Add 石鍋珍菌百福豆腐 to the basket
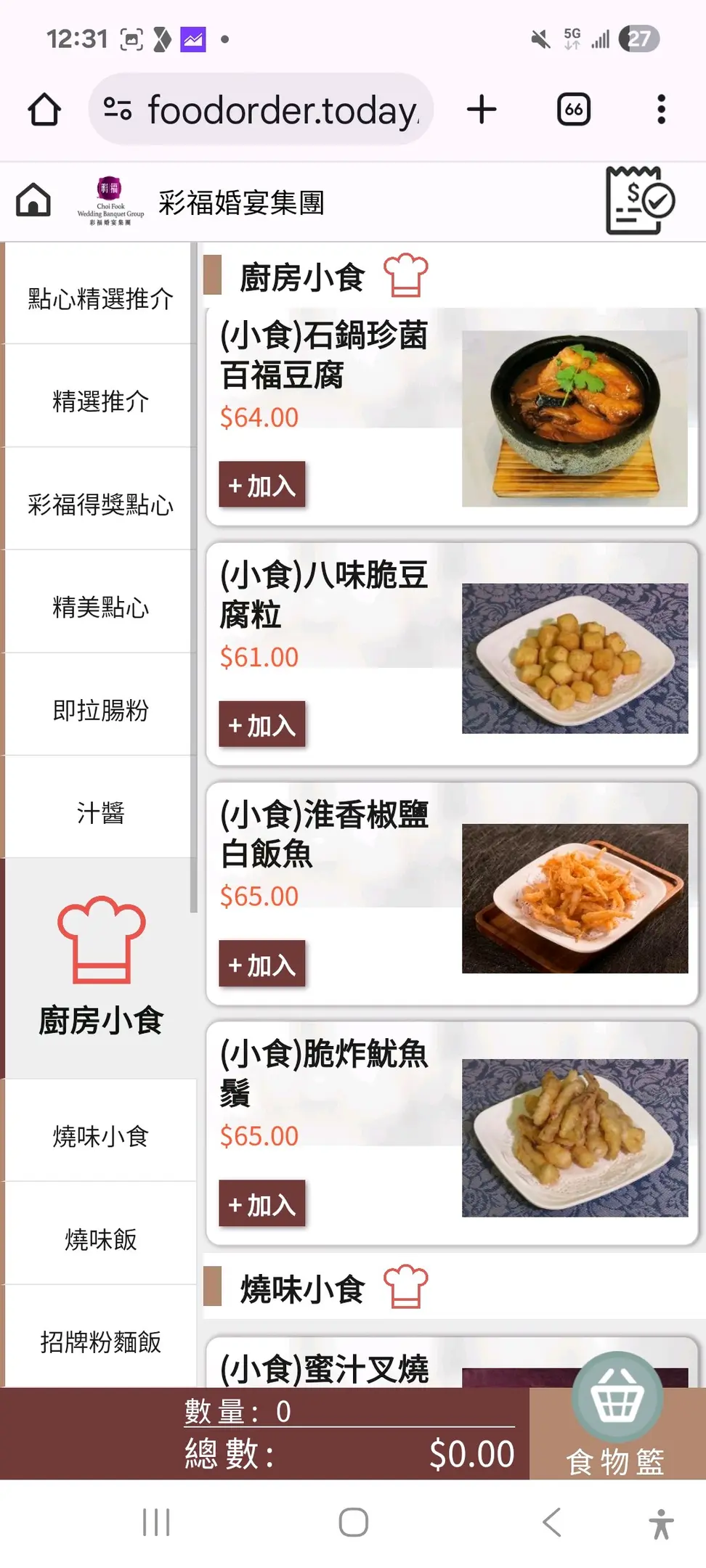The width and height of the screenshot is (706, 1568). click(261, 485)
